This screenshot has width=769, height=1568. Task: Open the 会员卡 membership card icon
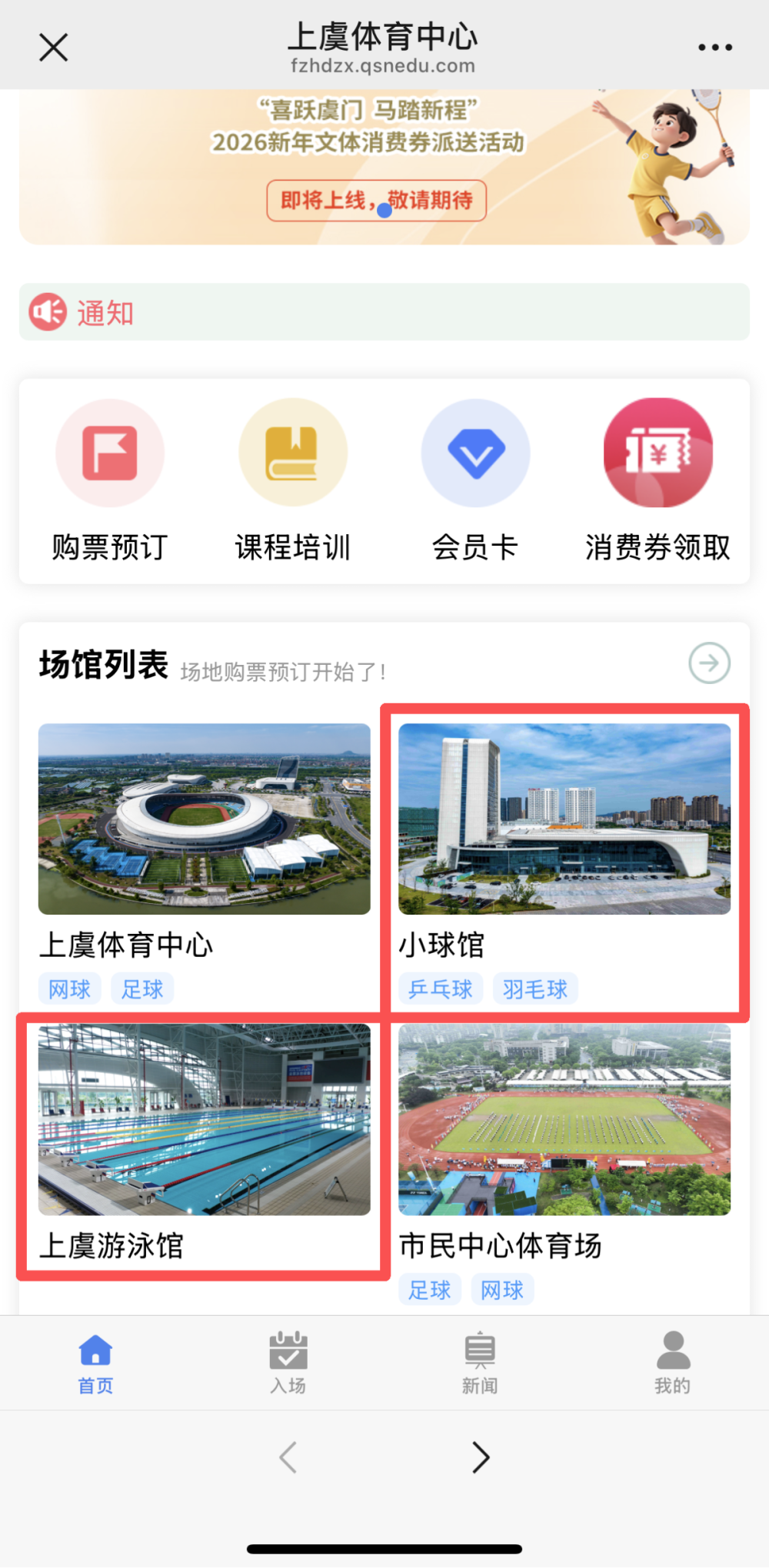pos(476,453)
